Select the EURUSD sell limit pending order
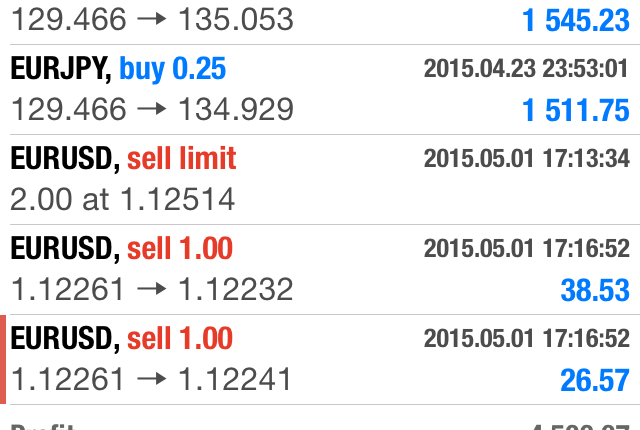The image size is (640, 430). tap(320, 179)
